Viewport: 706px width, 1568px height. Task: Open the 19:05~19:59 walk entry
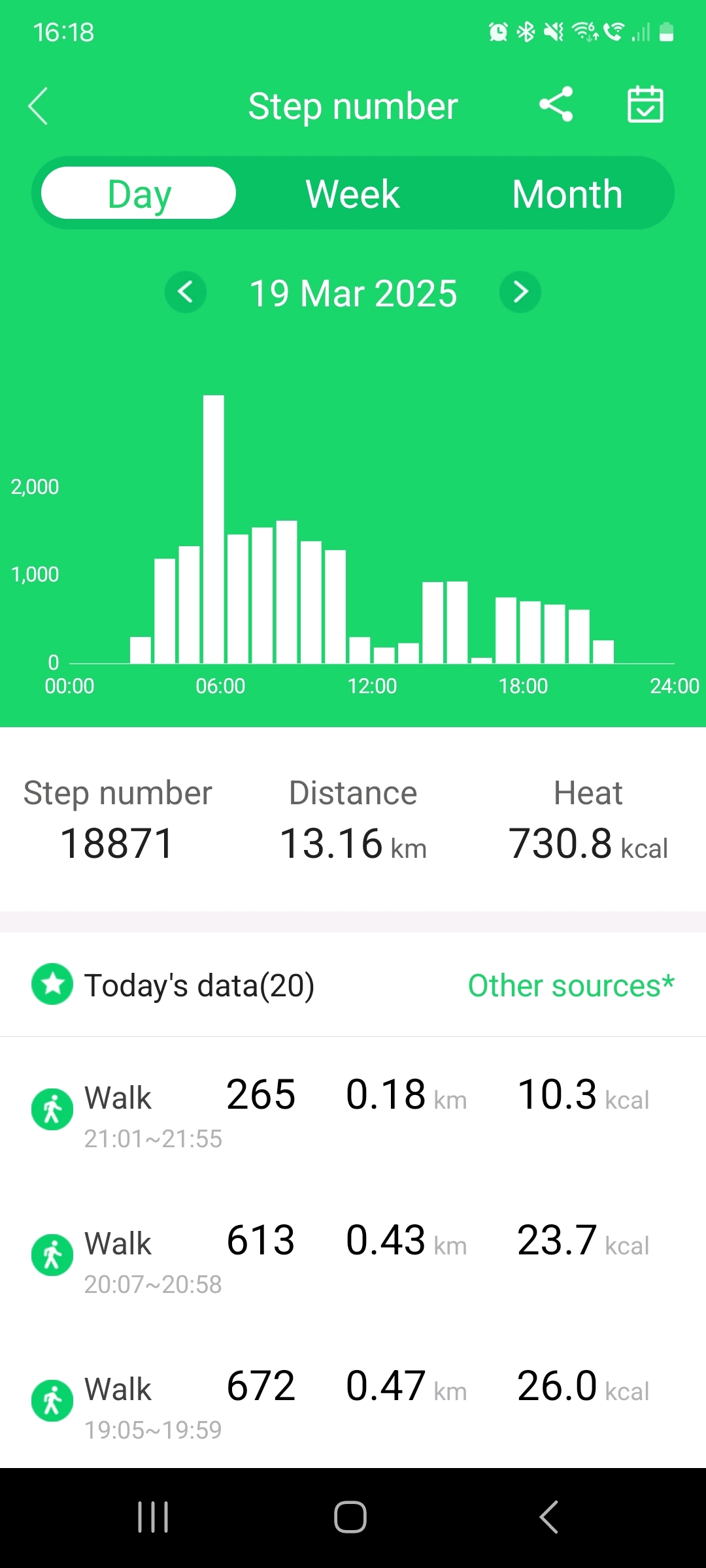(353, 1402)
